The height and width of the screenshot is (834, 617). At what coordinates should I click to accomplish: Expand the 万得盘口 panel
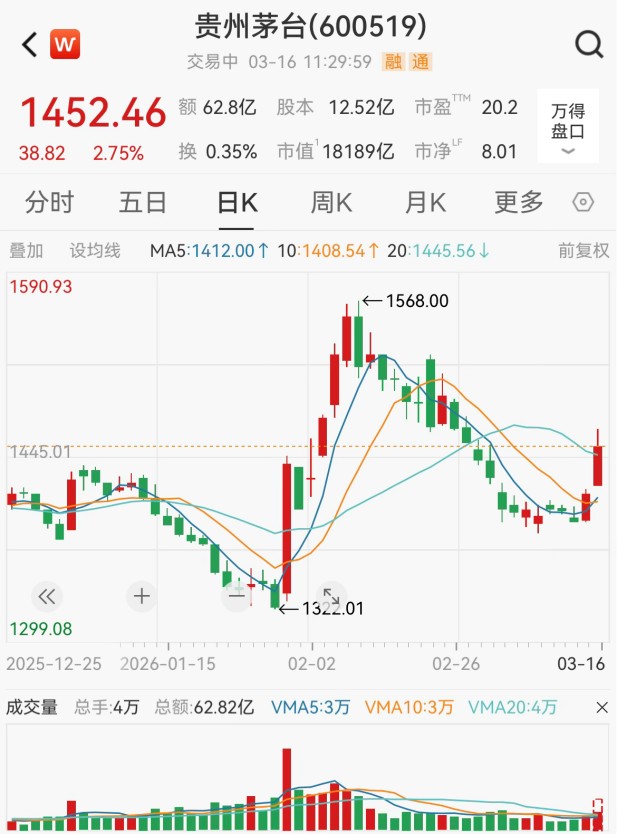click(x=568, y=127)
